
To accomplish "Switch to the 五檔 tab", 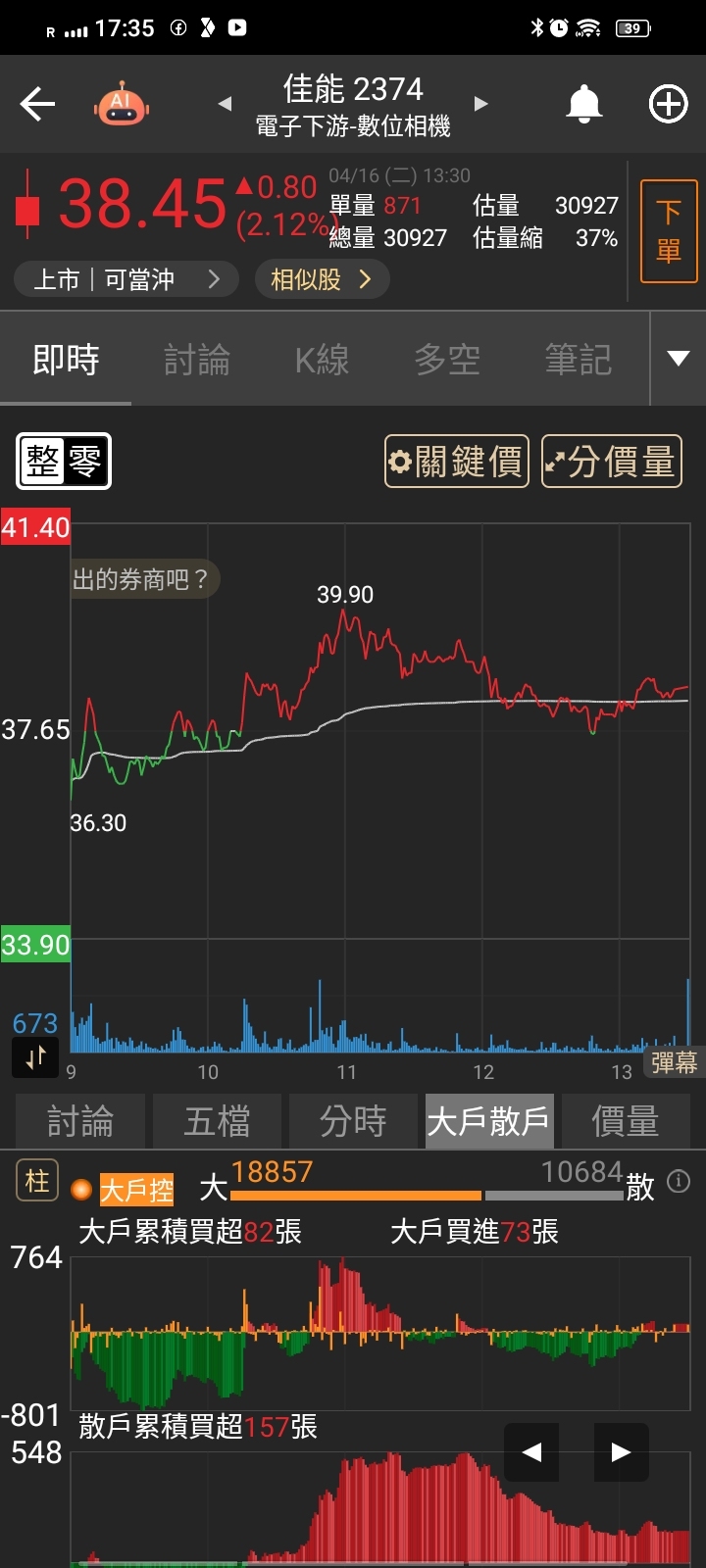I will pyautogui.click(x=217, y=1120).
